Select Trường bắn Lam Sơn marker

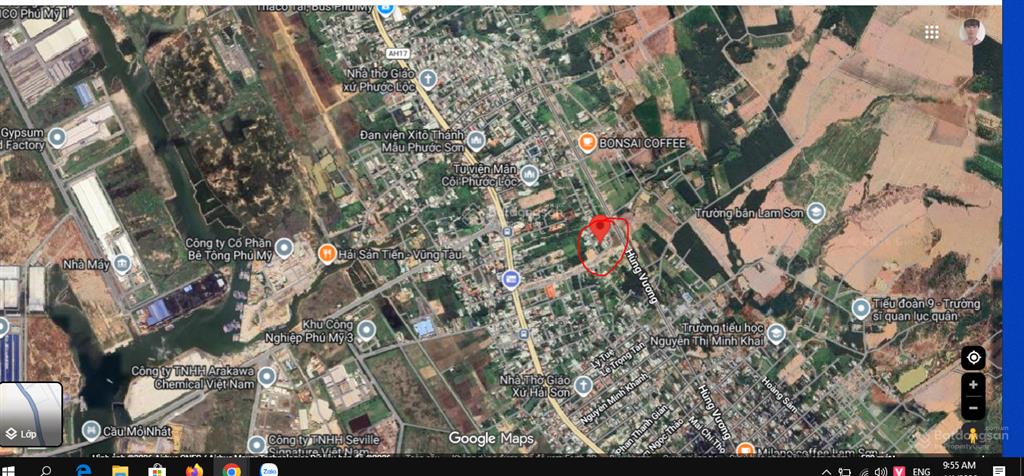point(816,212)
